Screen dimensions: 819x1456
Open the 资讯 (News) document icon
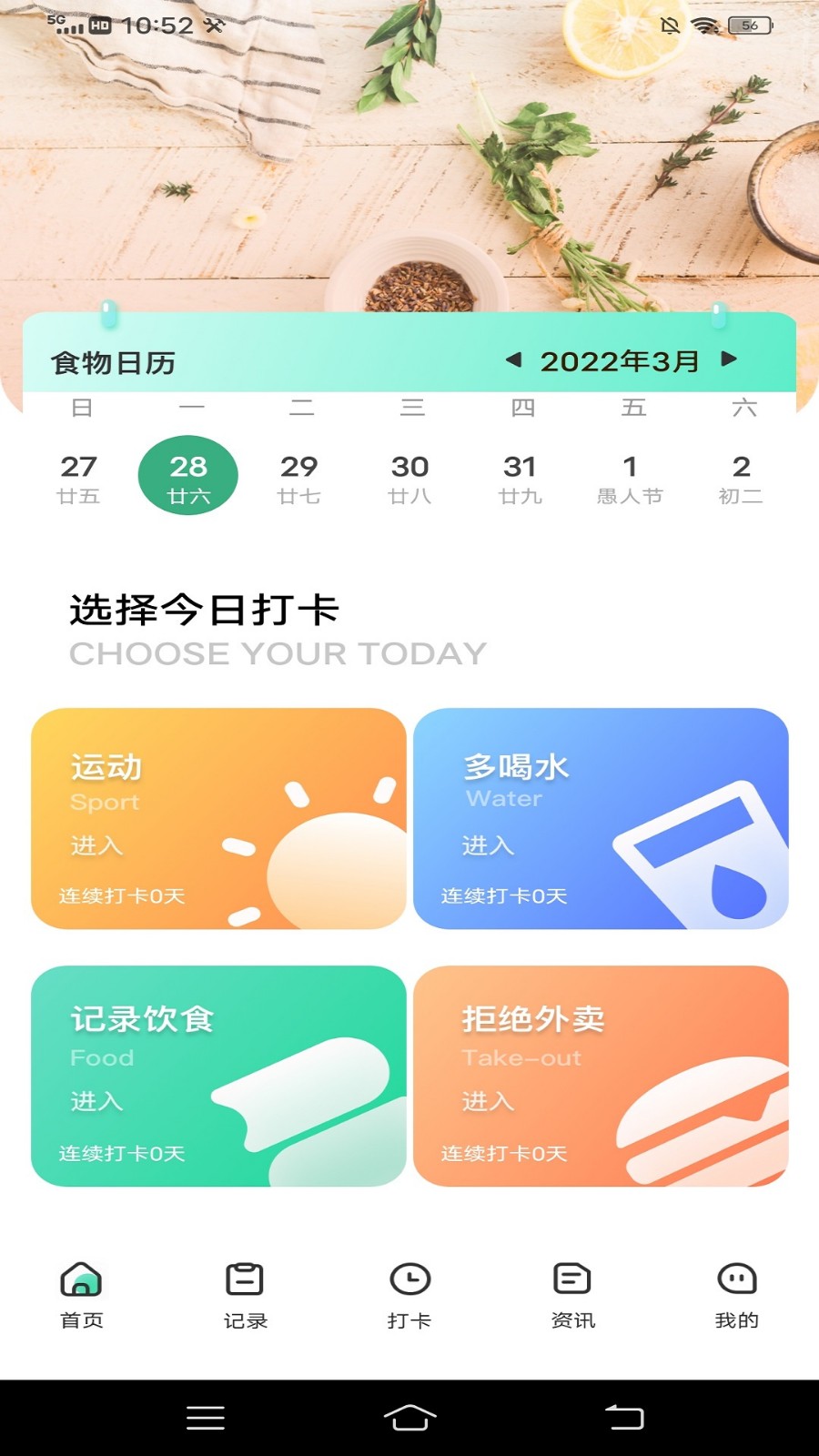click(572, 1278)
